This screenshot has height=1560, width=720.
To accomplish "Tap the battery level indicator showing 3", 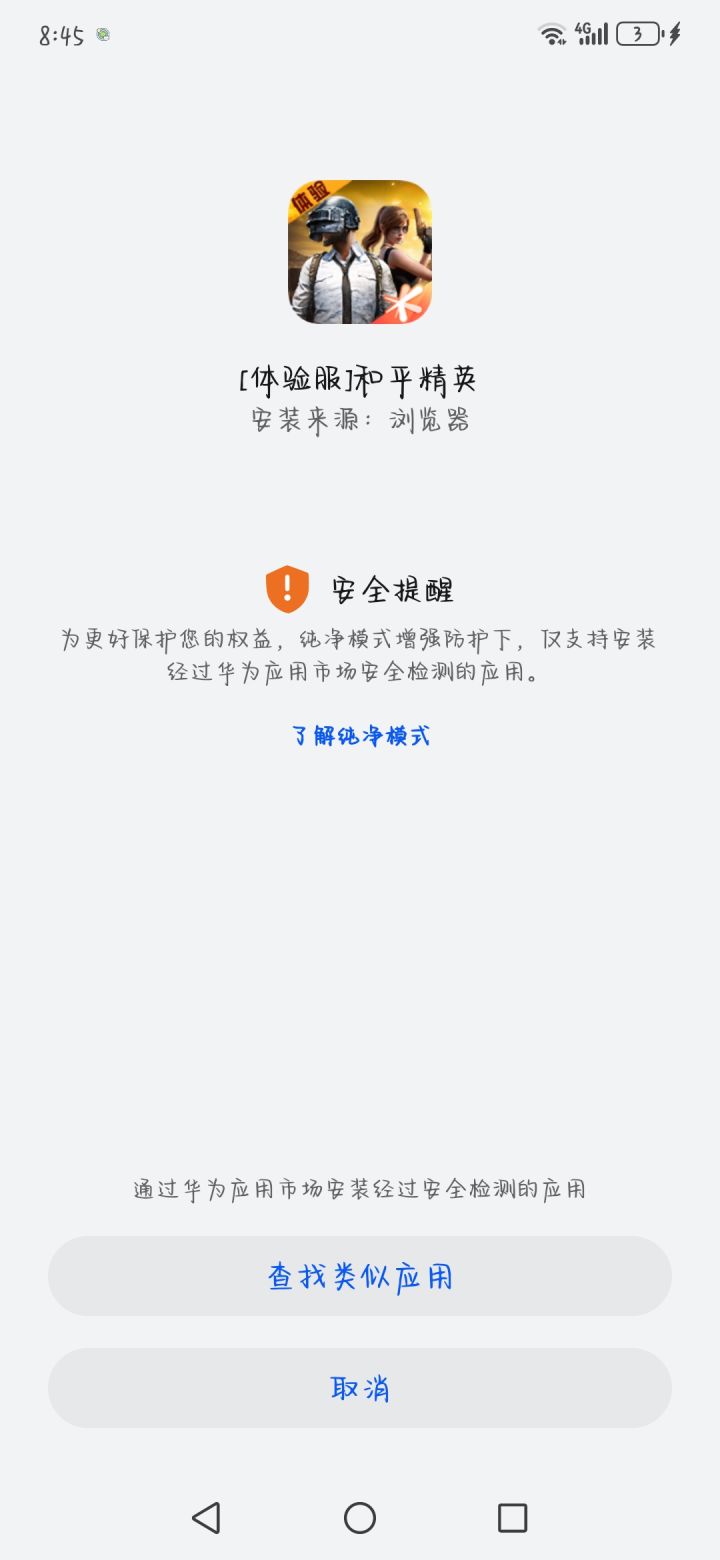I will (x=640, y=33).
